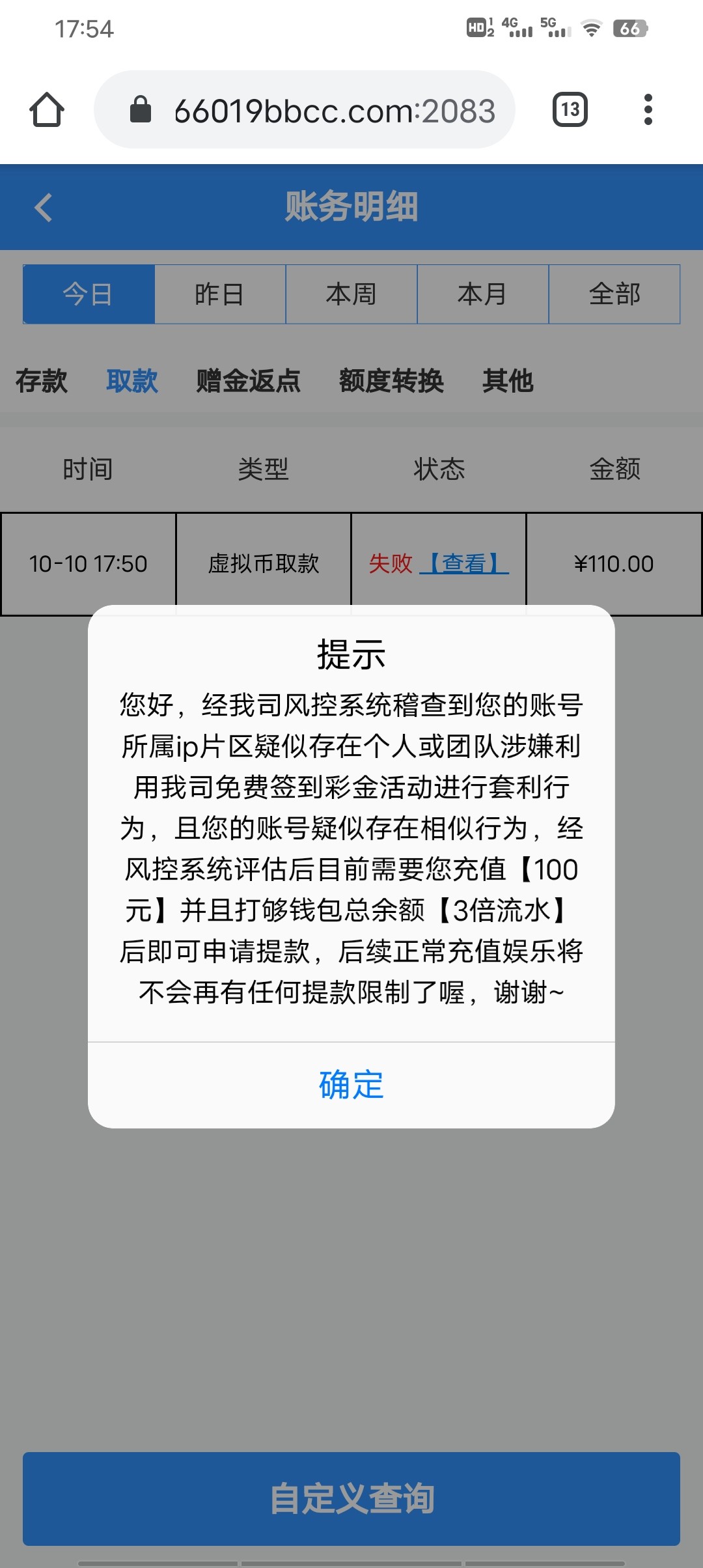
Task: Switch to the 昨日 date filter
Action: (220, 294)
